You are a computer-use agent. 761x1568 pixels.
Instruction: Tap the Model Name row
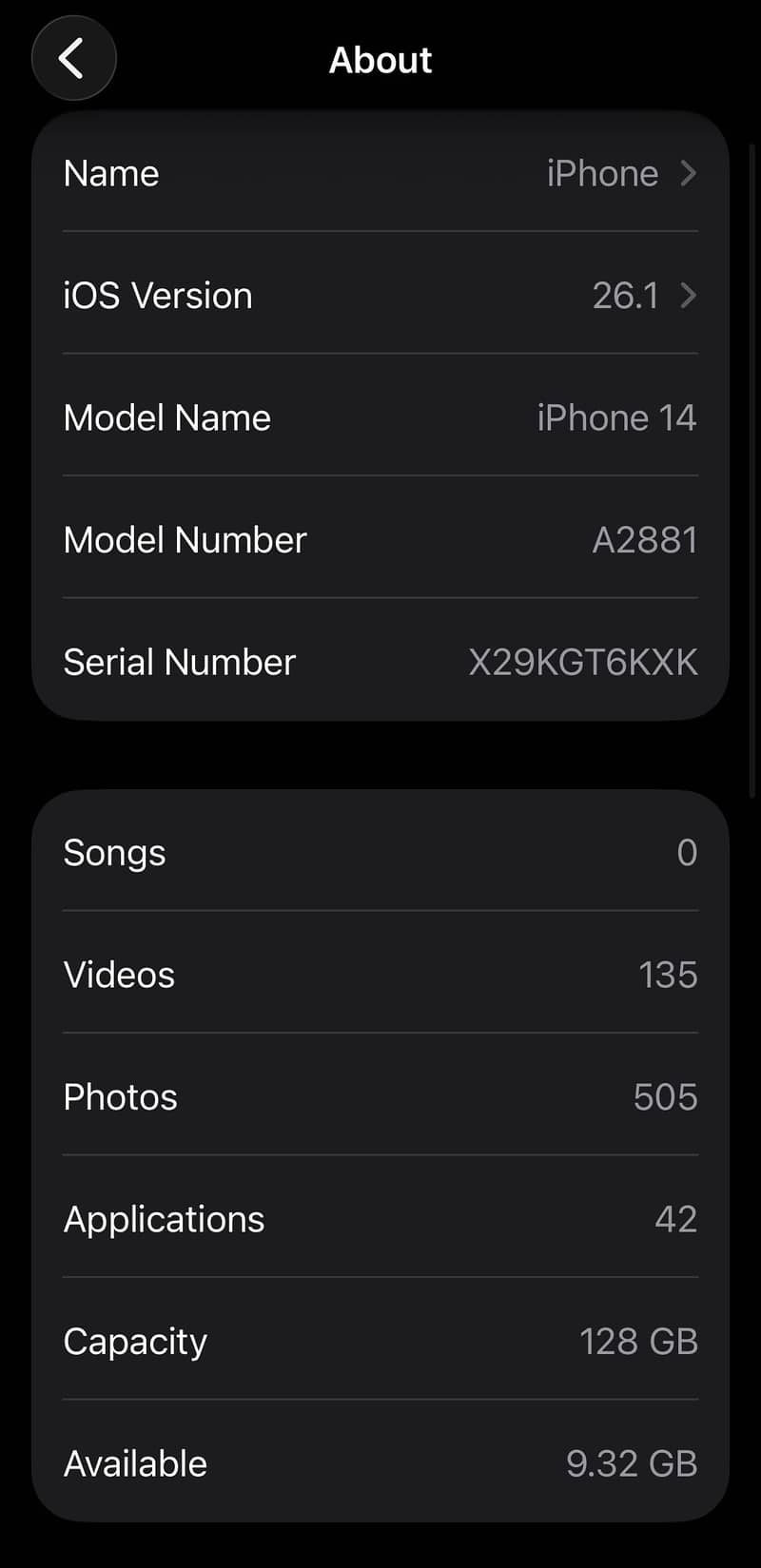380,417
